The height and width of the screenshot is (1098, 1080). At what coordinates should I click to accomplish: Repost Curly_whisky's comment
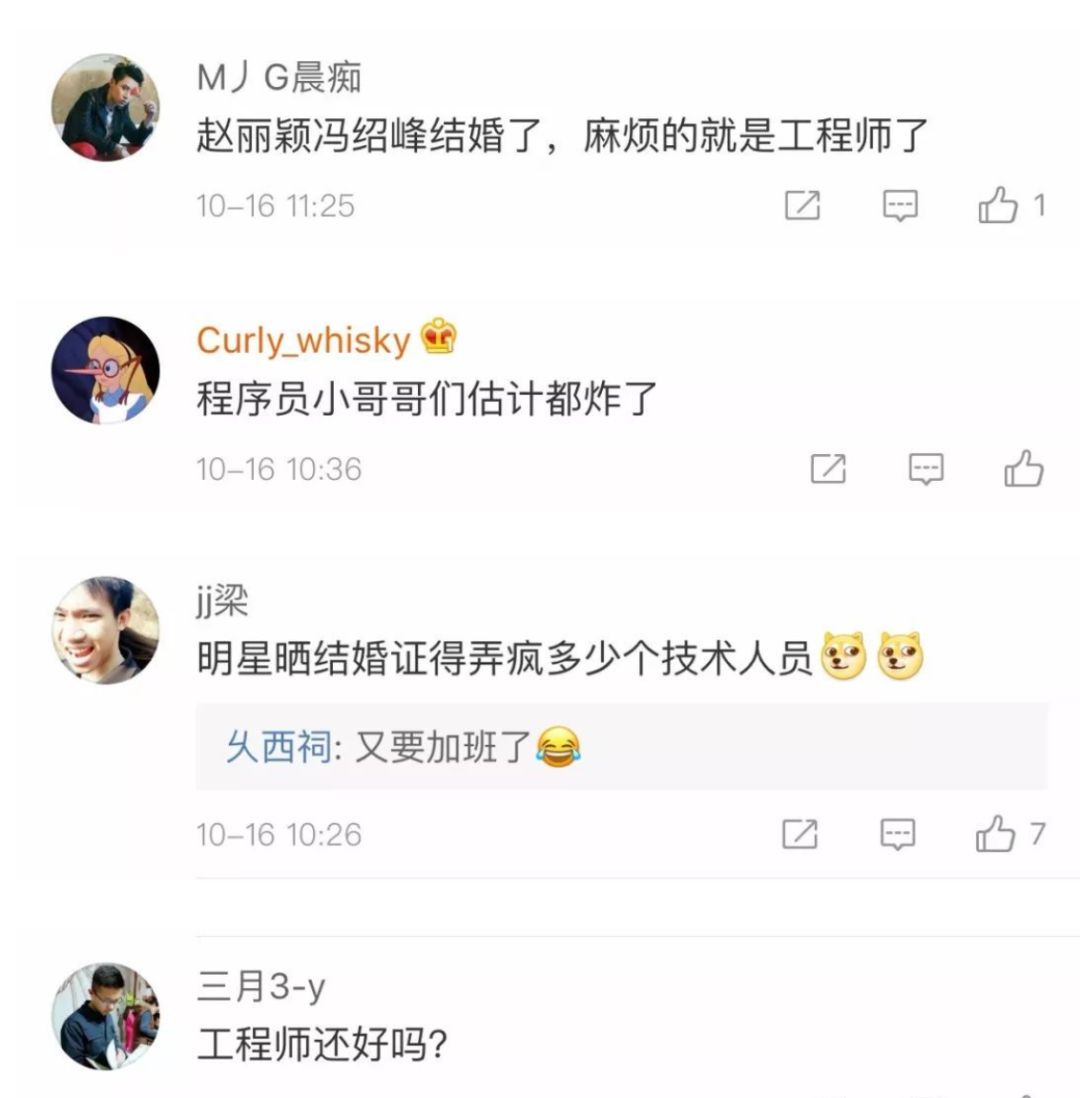(828, 469)
